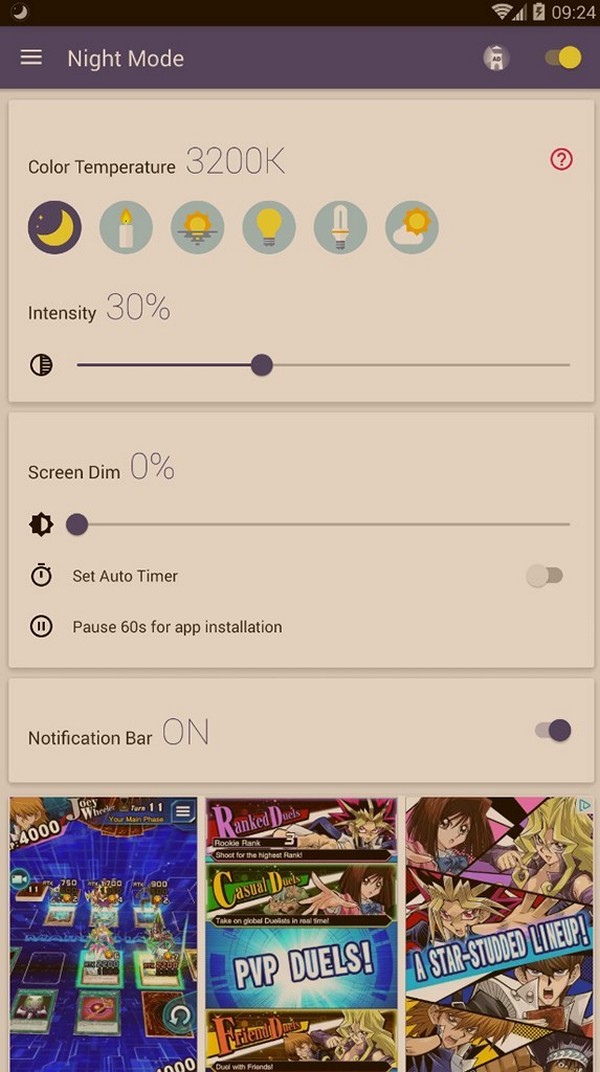Screen dimensions: 600x1072
Task: Enable the Set Auto Timer switch
Action: click(x=545, y=576)
